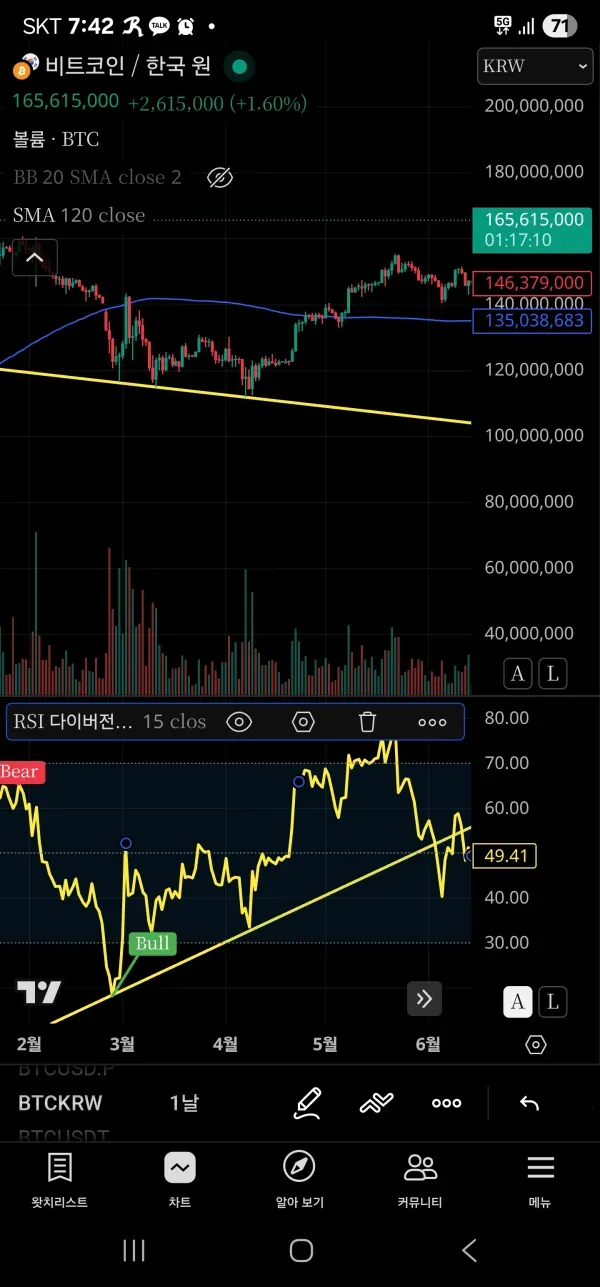Switch to the 커뮤니티 tab
This screenshot has height=1287, width=600.
(421, 1178)
